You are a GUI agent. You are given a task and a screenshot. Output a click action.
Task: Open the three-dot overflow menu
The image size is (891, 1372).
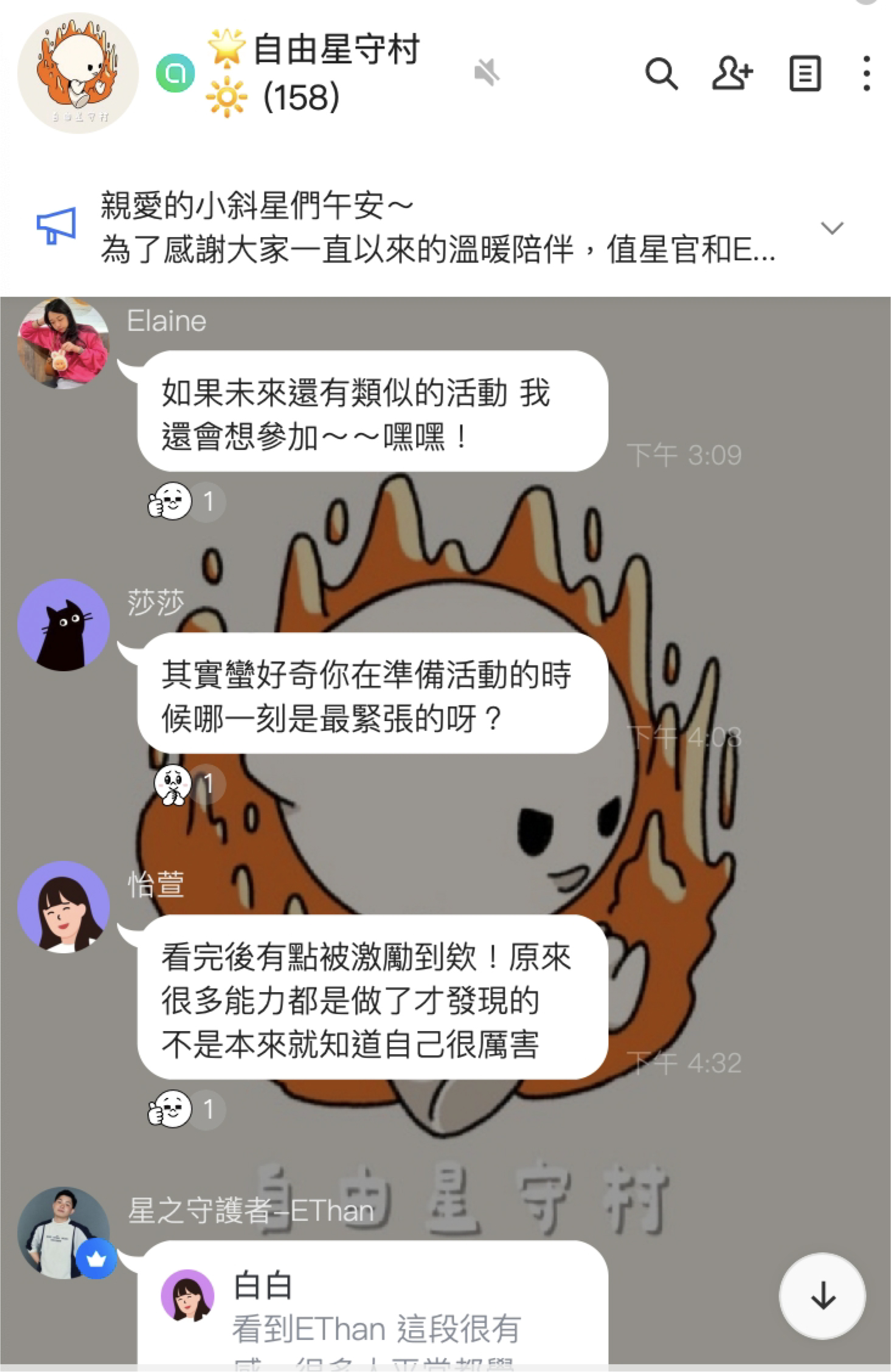pyautogui.click(x=867, y=74)
